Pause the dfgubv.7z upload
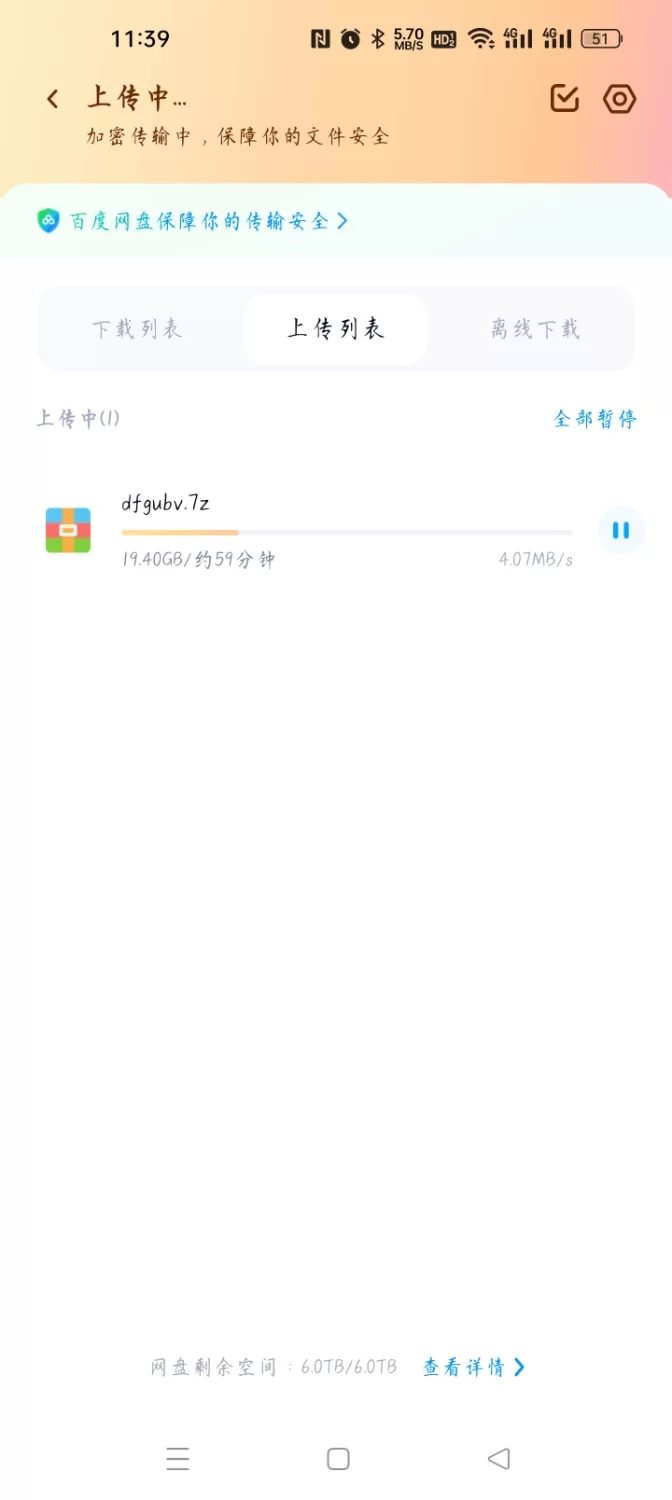 pos(621,530)
